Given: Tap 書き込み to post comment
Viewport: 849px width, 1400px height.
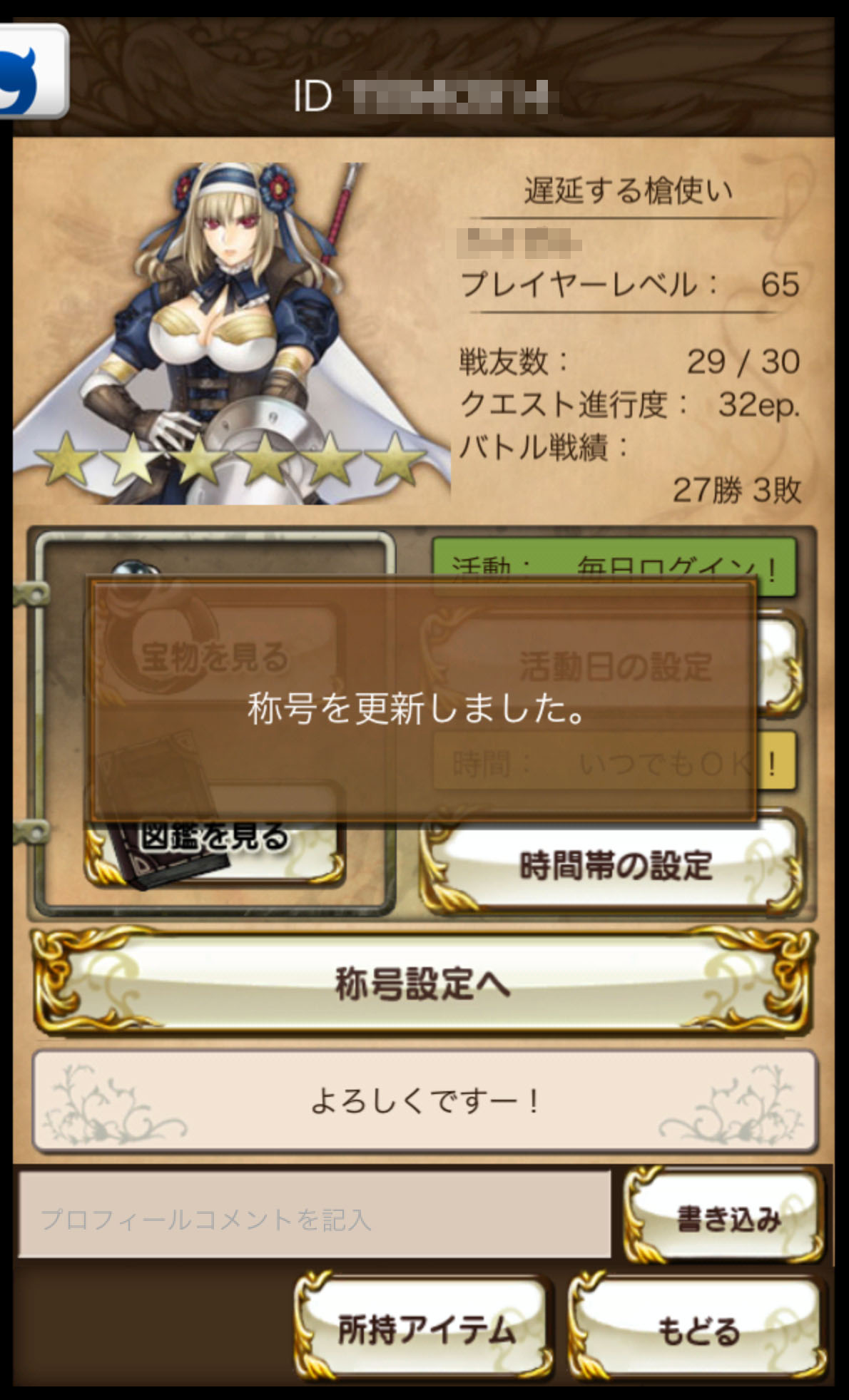Looking at the screenshot, I should pyautogui.click(x=726, y=1217).
